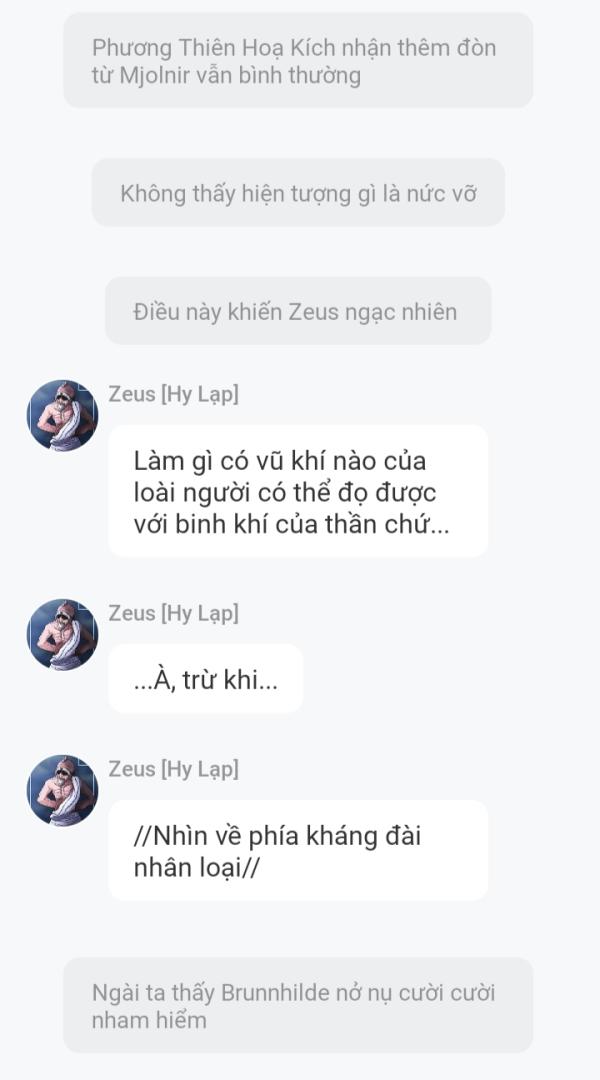Open Zeus avatar beside 'Làm gì có vũ khí' message

pyautogui.click(x=62, y=415)
